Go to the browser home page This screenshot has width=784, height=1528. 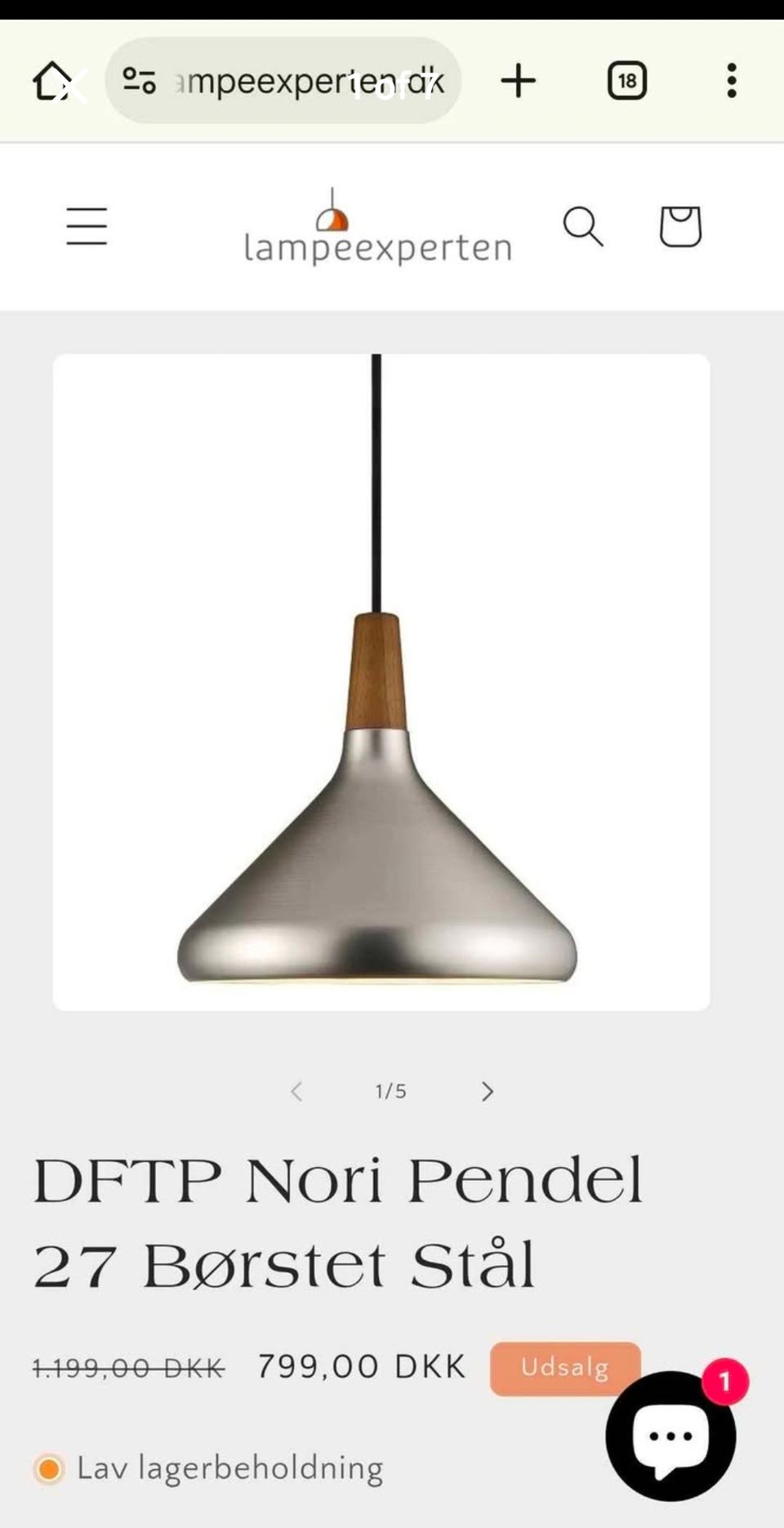click(52, 81)
